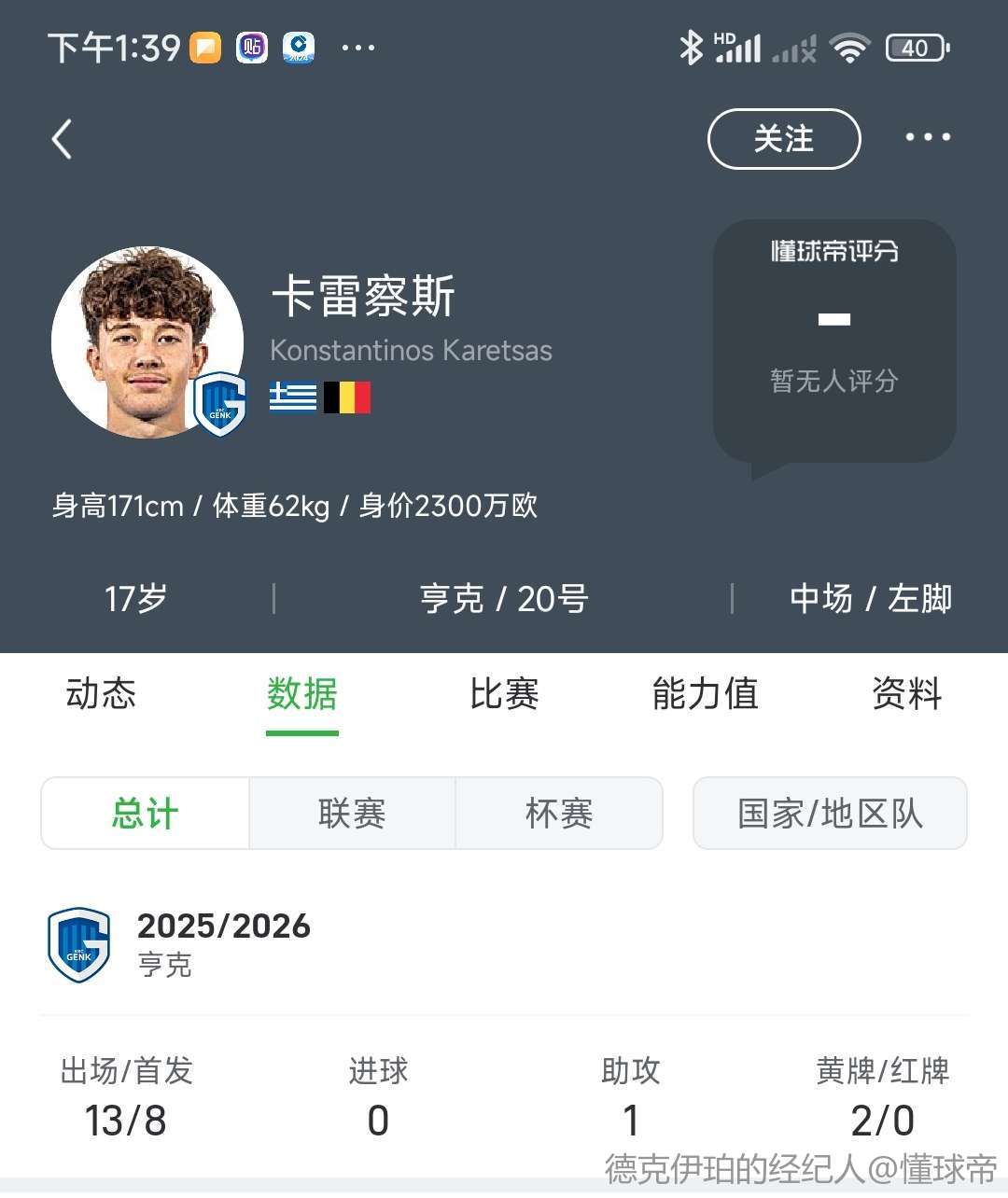Show 联赛 statistics
The height and width of the screenshot is (1198, 1008).
click(x=352, y=814)
